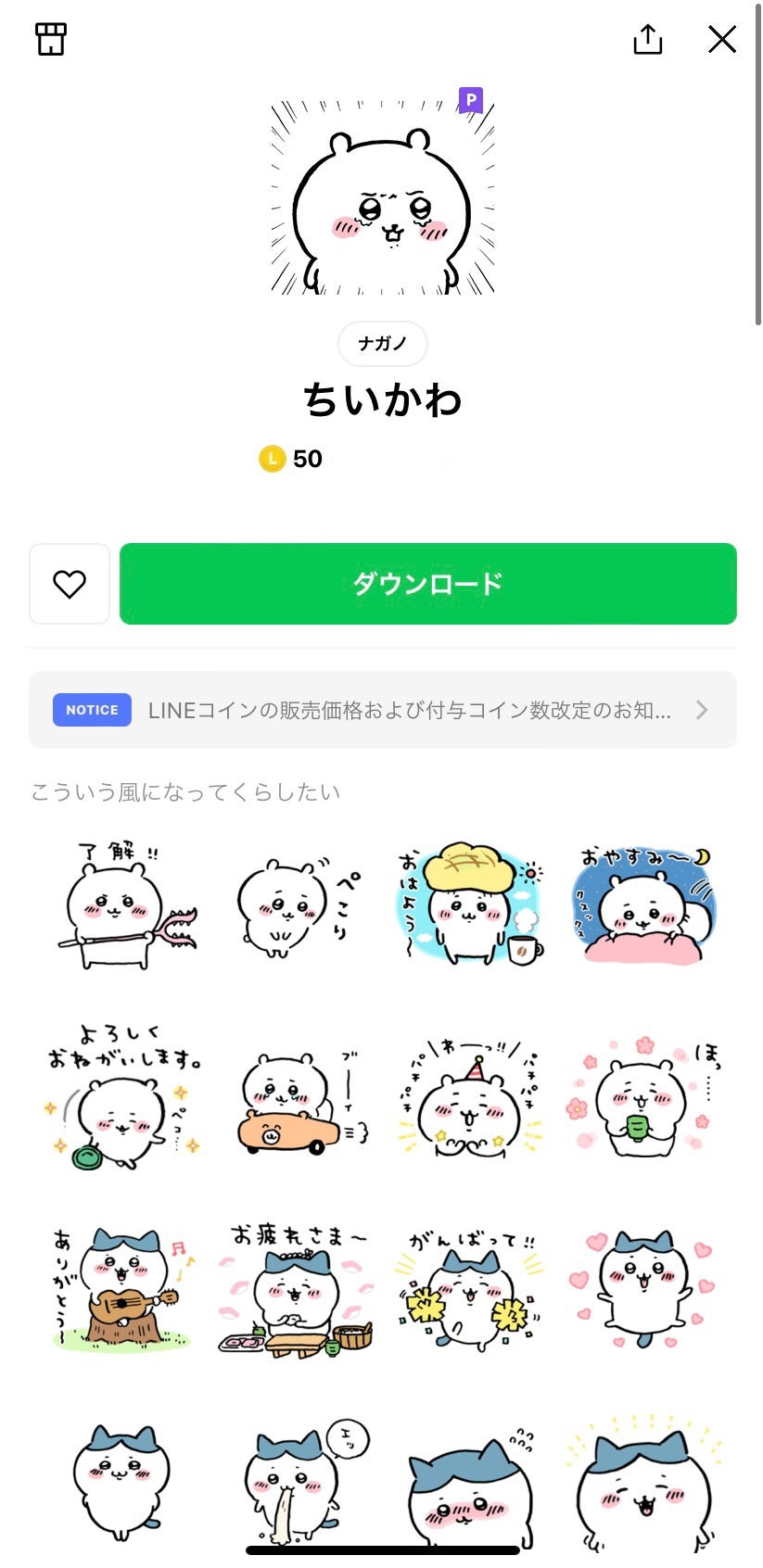Open the sticker shop home icon

coord(51,39)
